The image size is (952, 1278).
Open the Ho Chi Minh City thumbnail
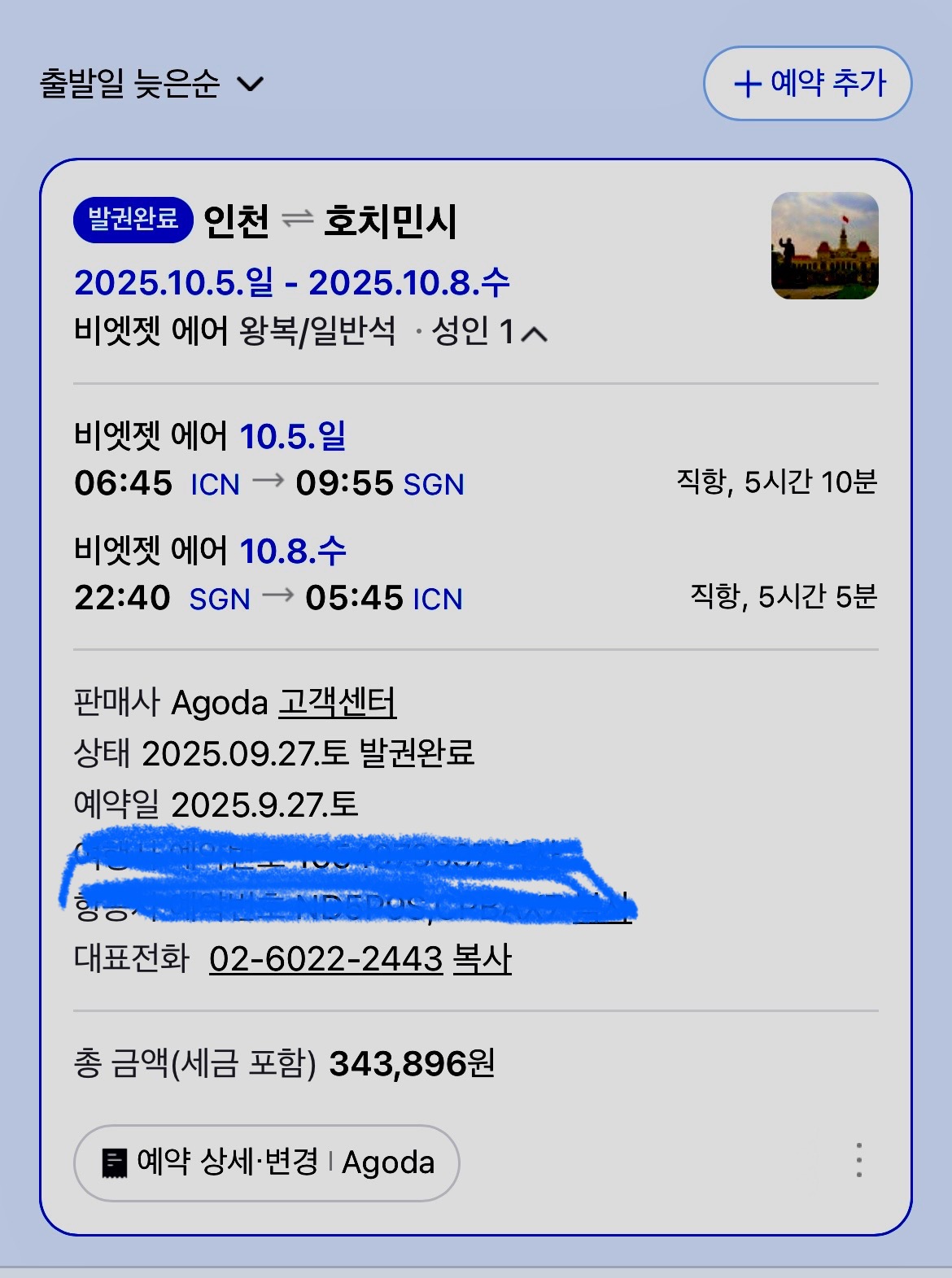pos(824,246)
